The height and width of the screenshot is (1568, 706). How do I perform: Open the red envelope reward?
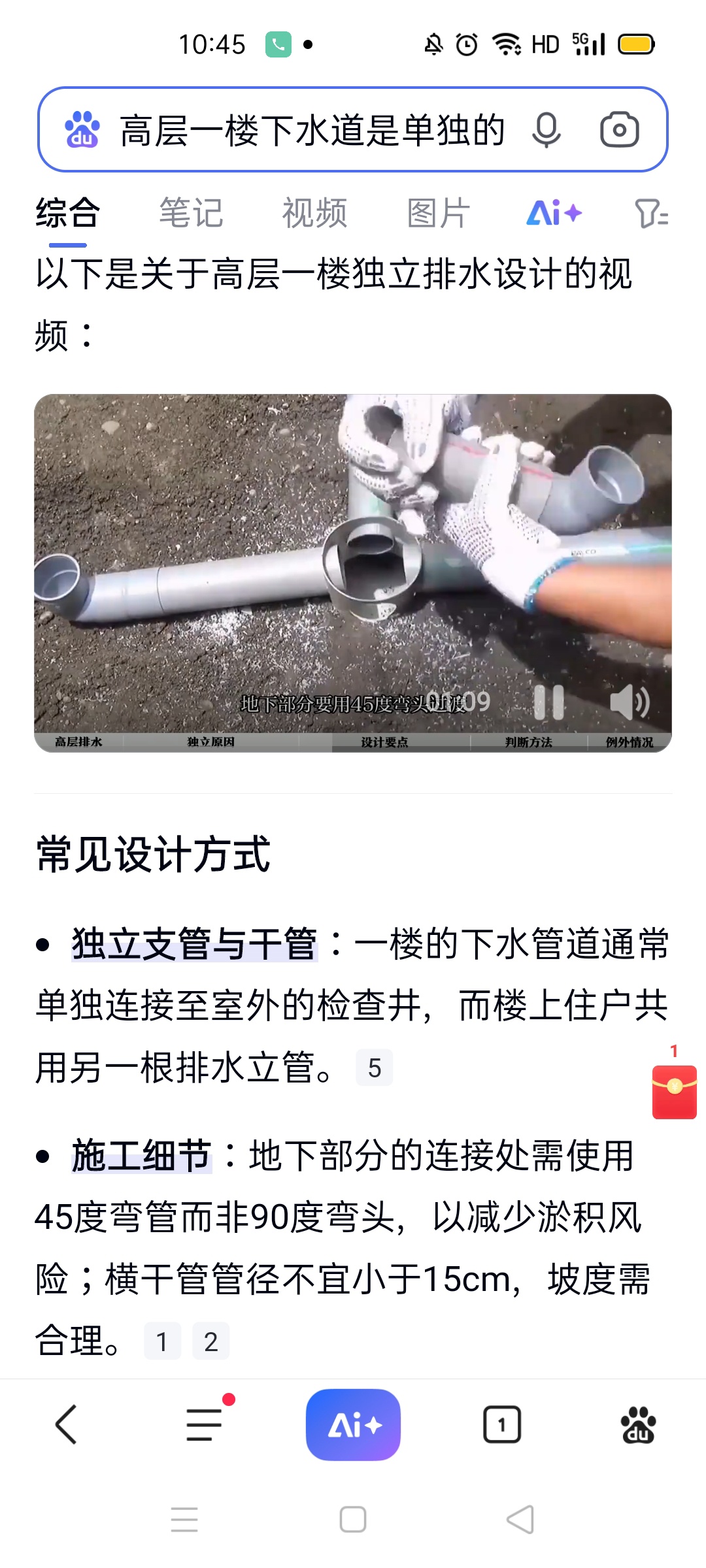click(x=674, y=1091)
